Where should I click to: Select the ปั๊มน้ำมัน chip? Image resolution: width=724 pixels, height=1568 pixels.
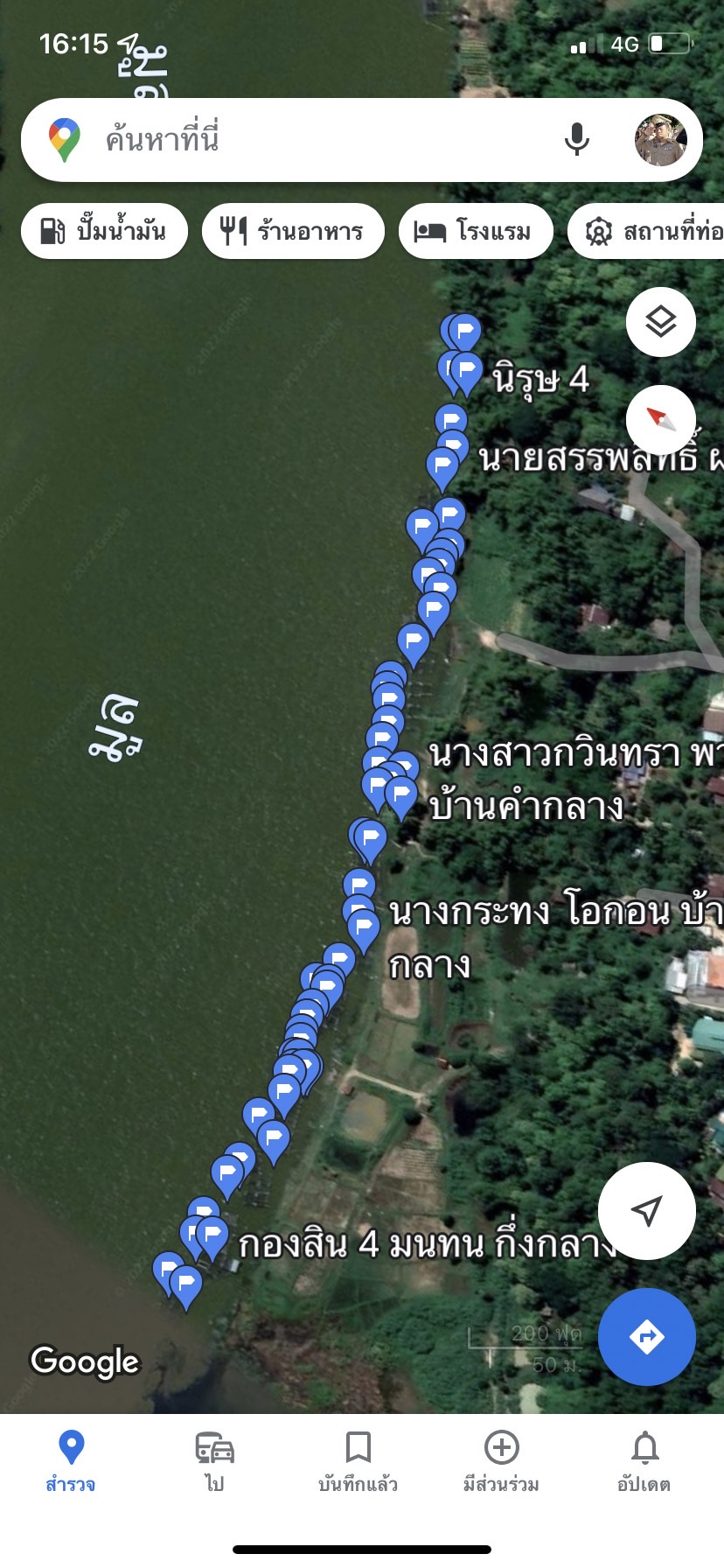tap(104, 231)
